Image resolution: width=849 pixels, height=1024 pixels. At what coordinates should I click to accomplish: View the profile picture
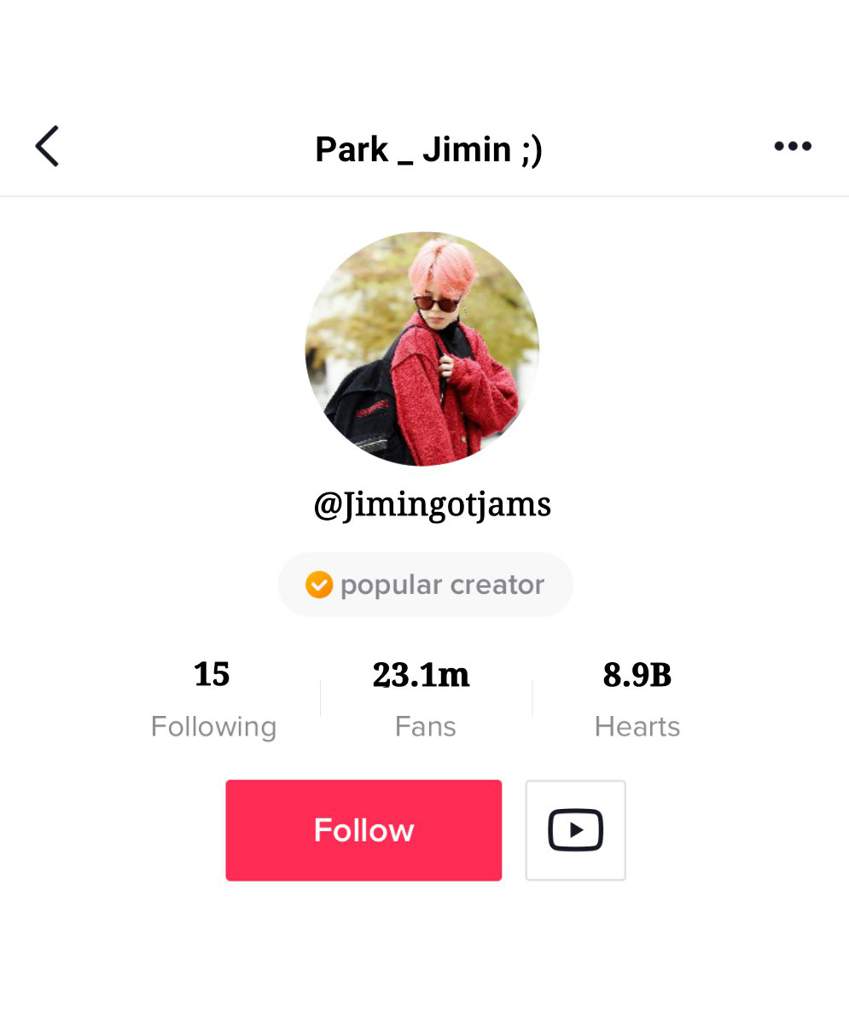tap(422, 349)
